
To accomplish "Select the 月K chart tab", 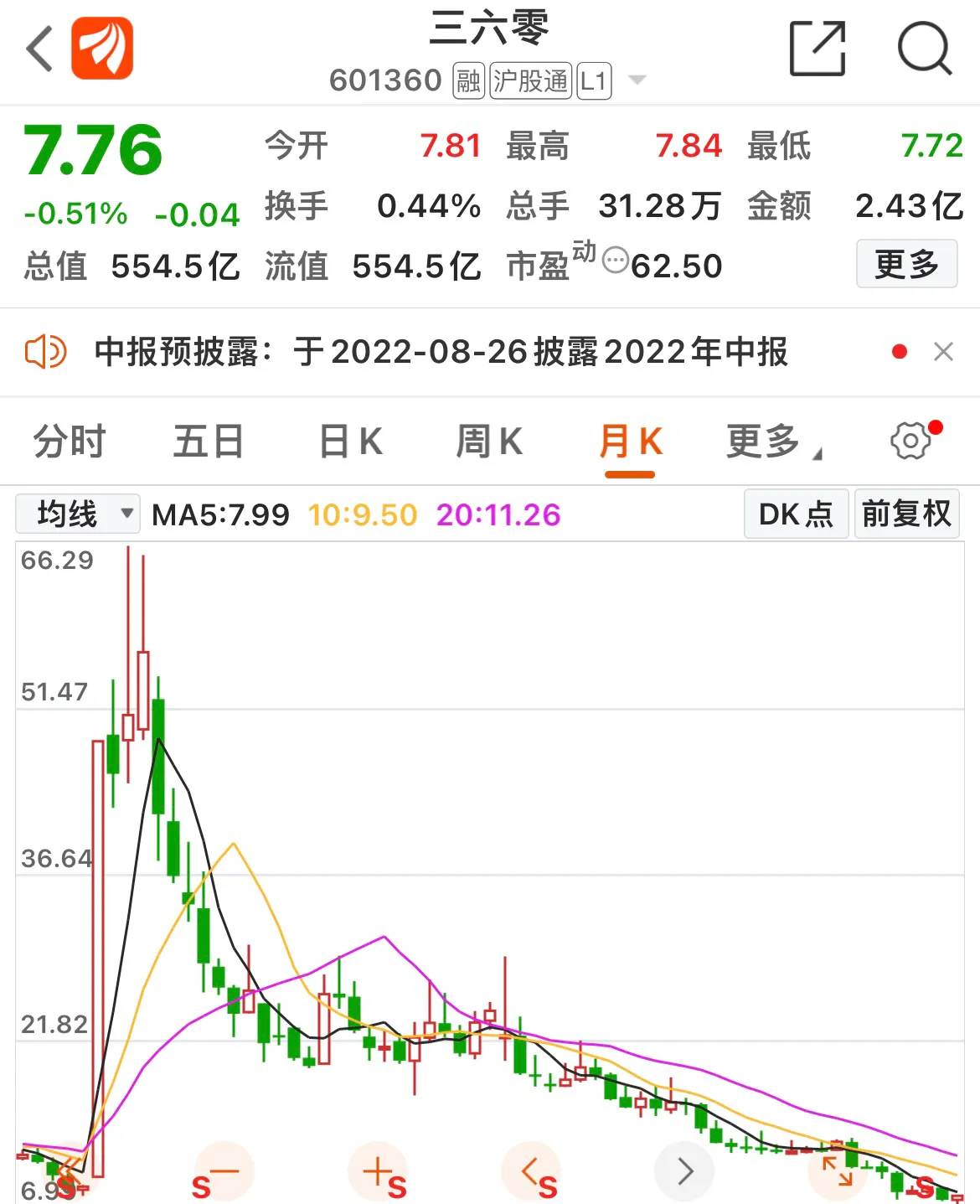I will tap(630, 442).
